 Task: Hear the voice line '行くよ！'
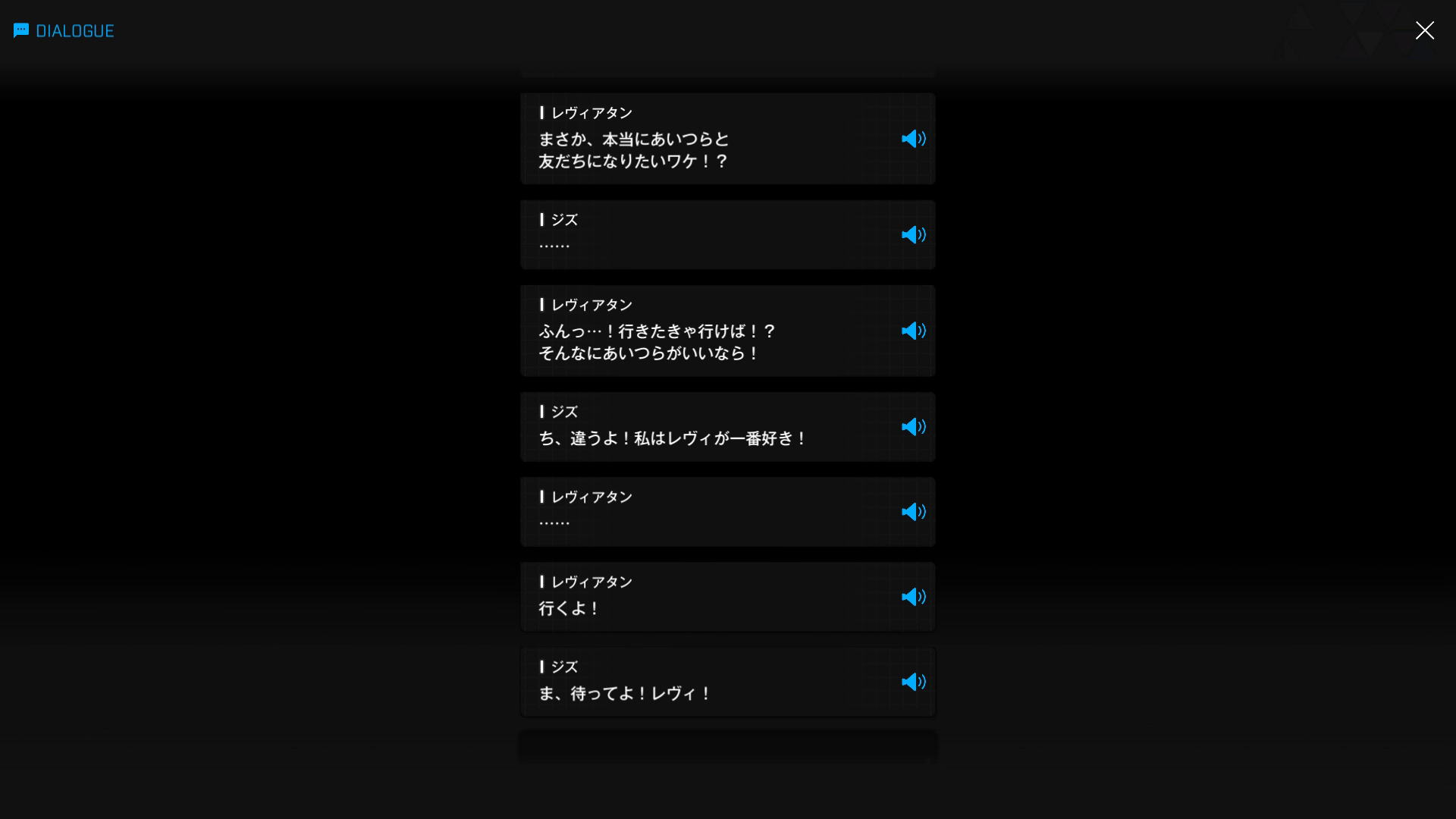coord(913,597)
